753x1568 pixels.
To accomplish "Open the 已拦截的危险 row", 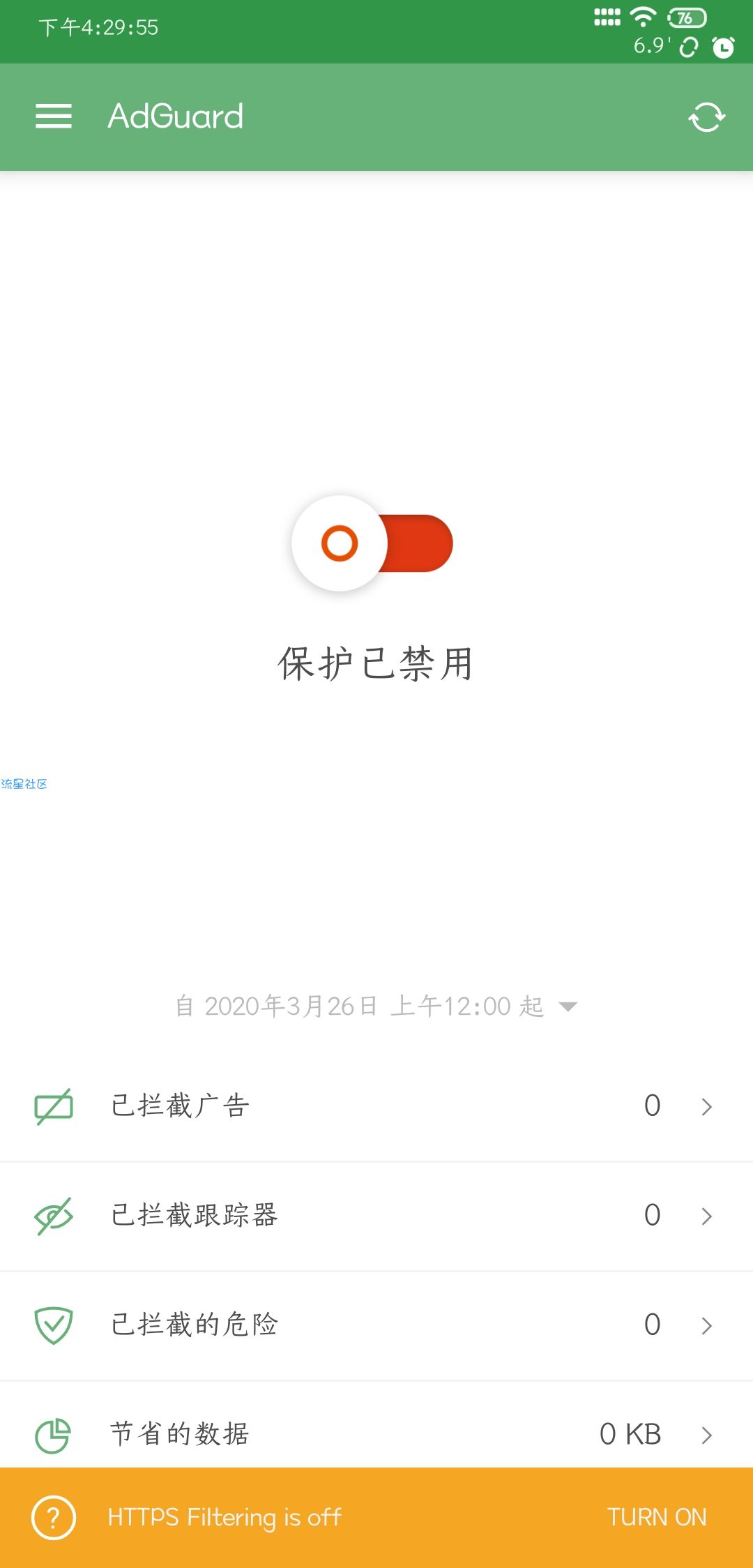I will click(x=376, y=1325).
